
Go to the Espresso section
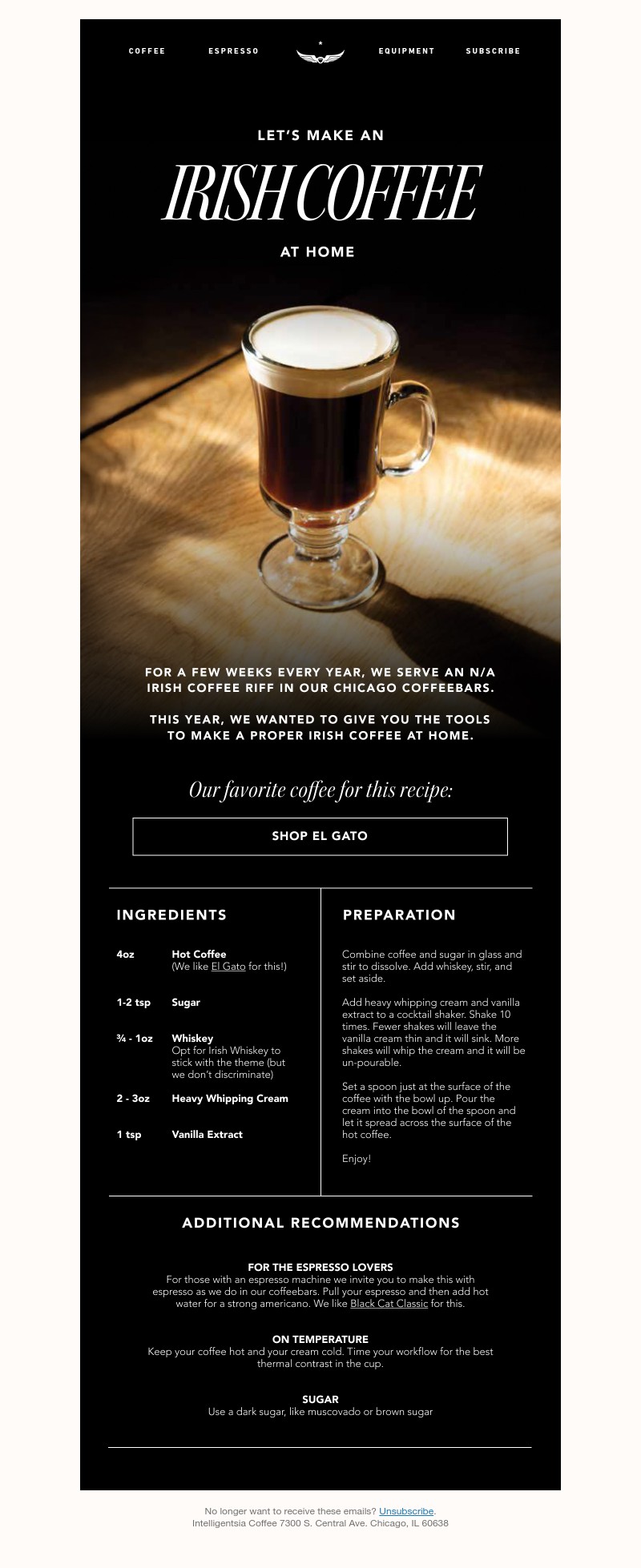233,51
